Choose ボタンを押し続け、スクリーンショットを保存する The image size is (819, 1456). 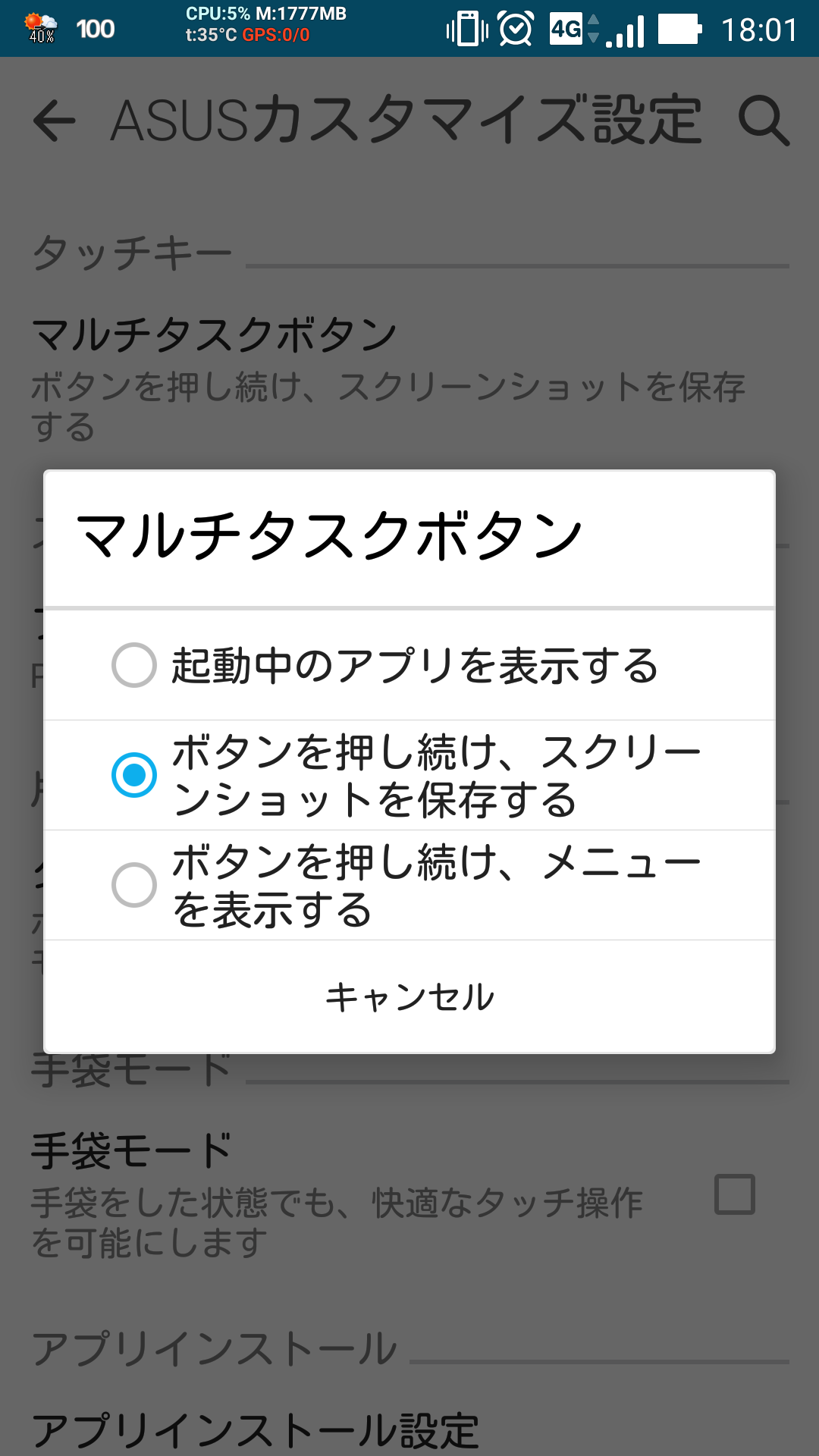click(x=409, y=775)
